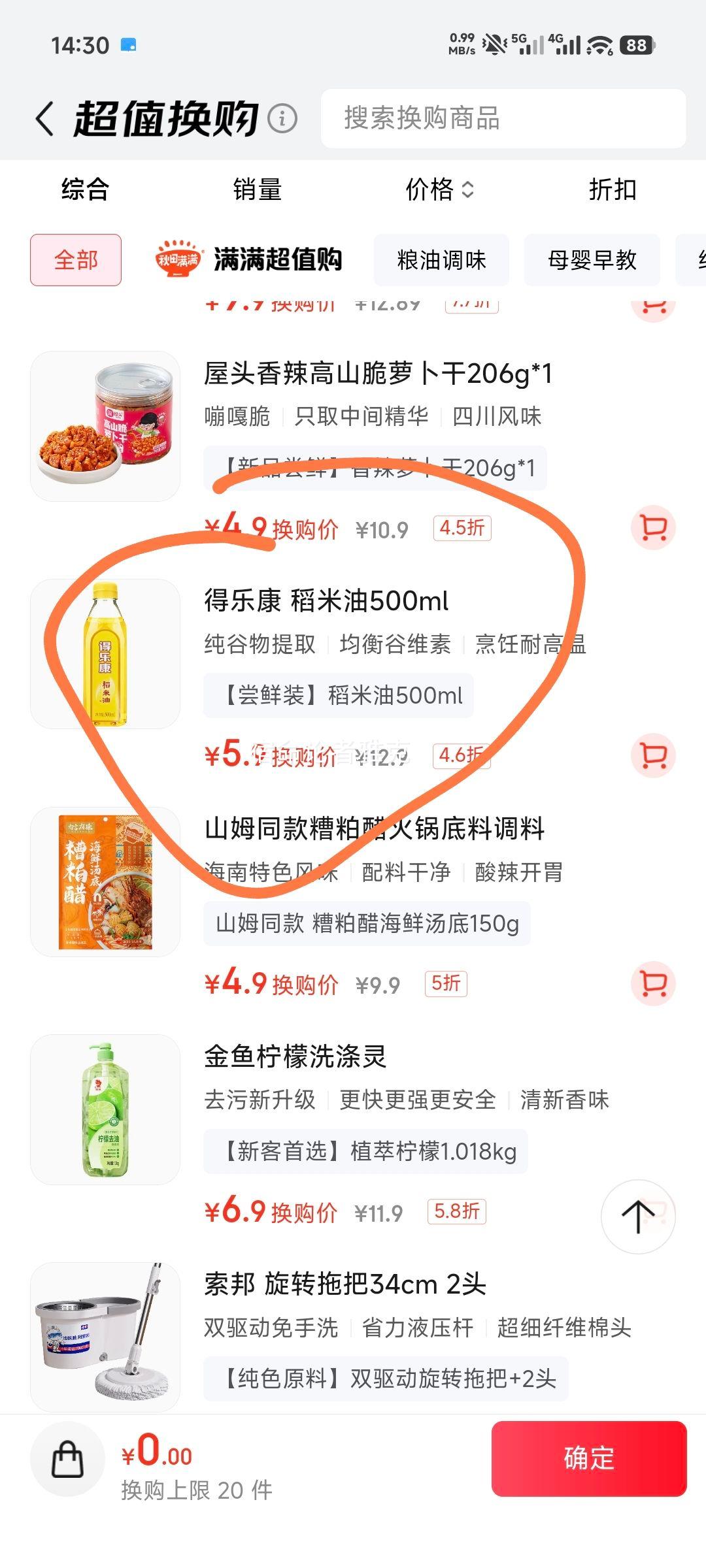The height and width of the screenshot is (1568, 706).
Task: Open the 价格 sort with its arrows
Action: (x=439, y=190)
